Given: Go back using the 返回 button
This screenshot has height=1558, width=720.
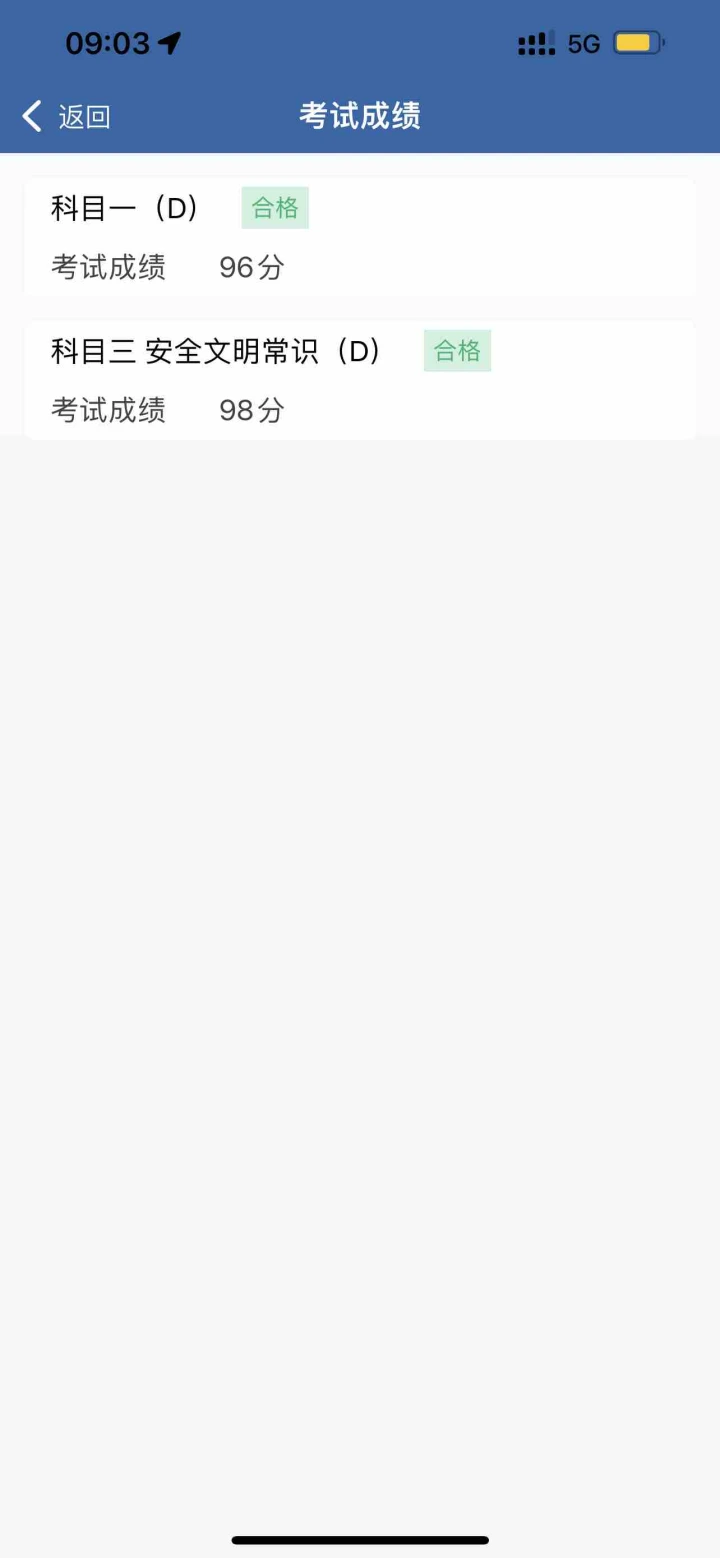Looking at the screenshot, I should 67,117.
